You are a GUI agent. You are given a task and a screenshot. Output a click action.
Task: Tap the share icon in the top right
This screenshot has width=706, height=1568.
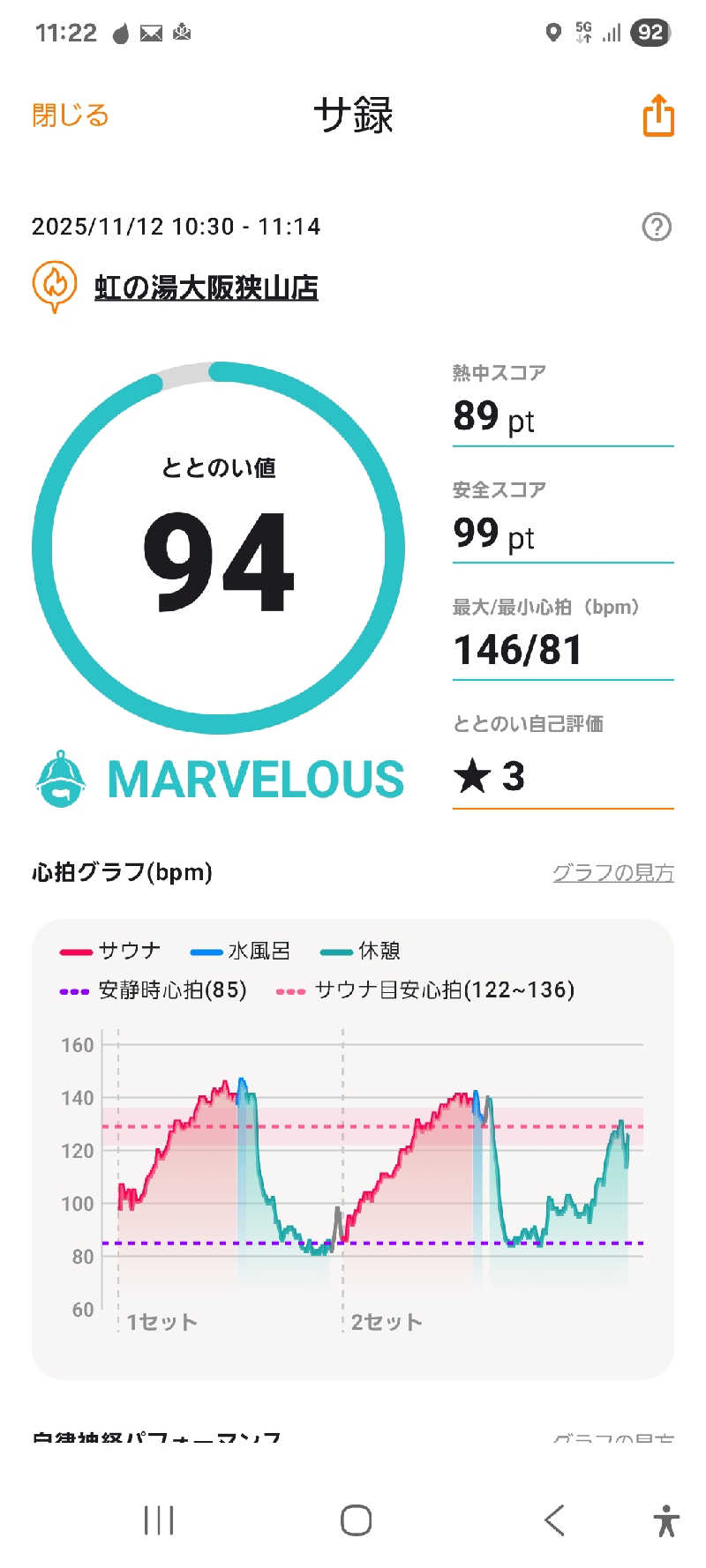click(x=657, y=116)
